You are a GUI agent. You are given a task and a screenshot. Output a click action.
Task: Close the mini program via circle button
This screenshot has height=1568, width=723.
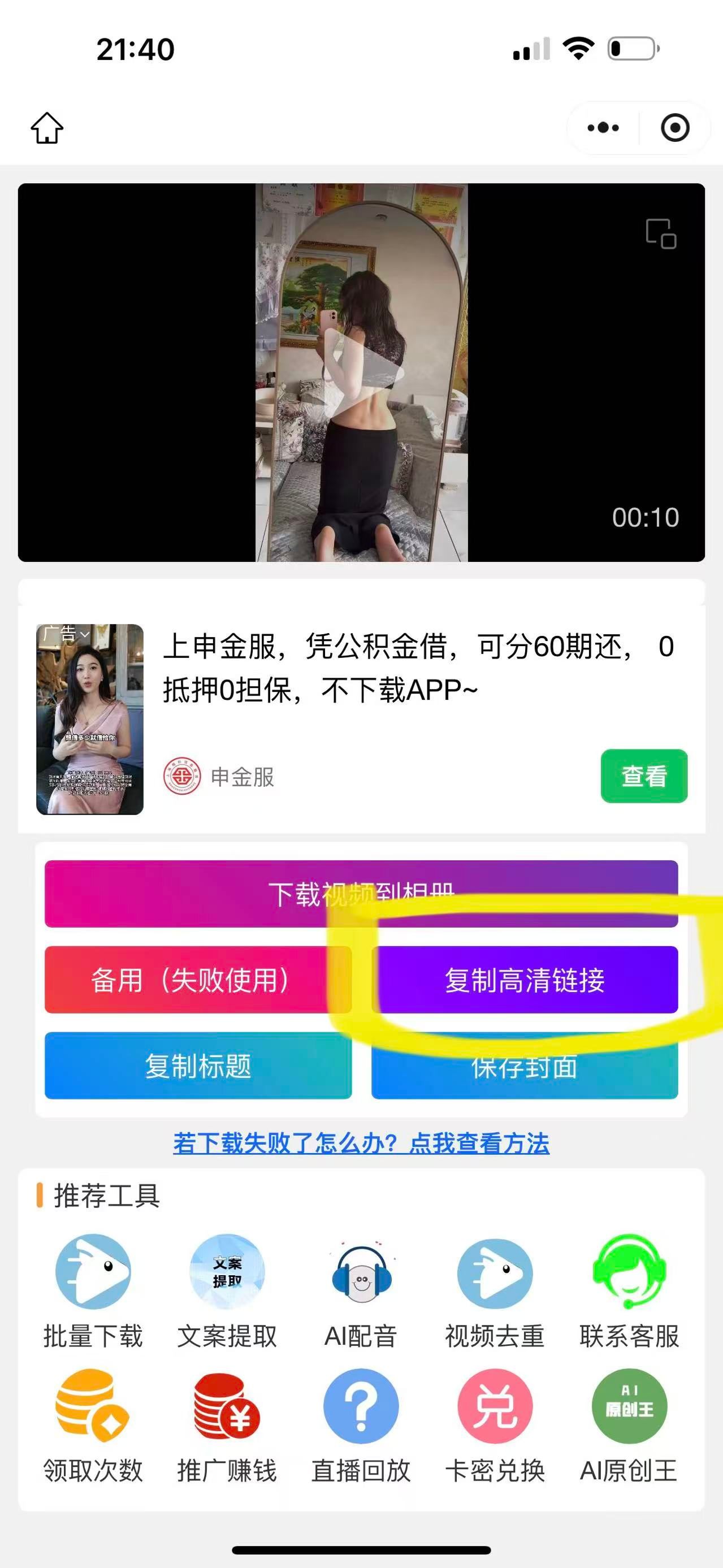click(675, 128)
